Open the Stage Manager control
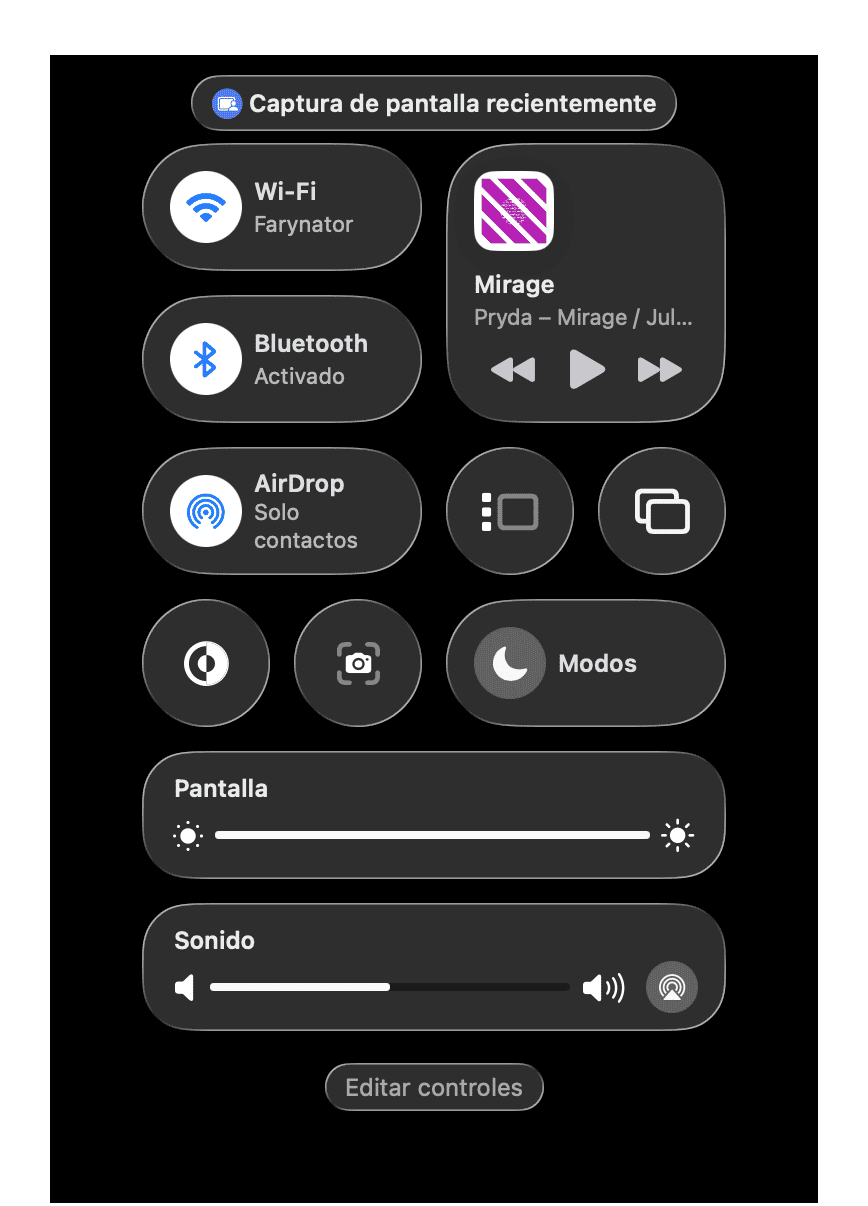Viewport: 868px width, 1206px height. 510,511
